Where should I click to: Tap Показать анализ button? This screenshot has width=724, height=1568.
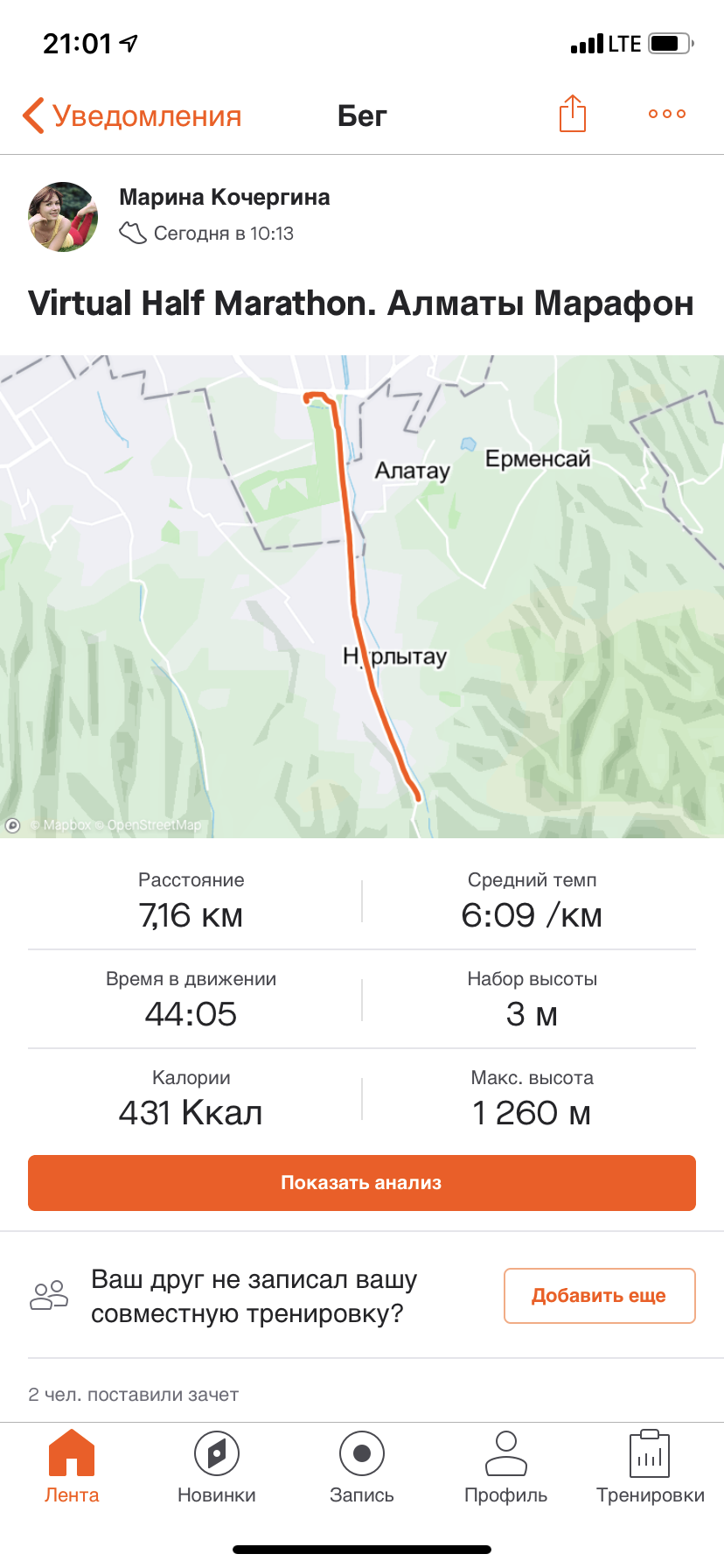click(362, 1183)
